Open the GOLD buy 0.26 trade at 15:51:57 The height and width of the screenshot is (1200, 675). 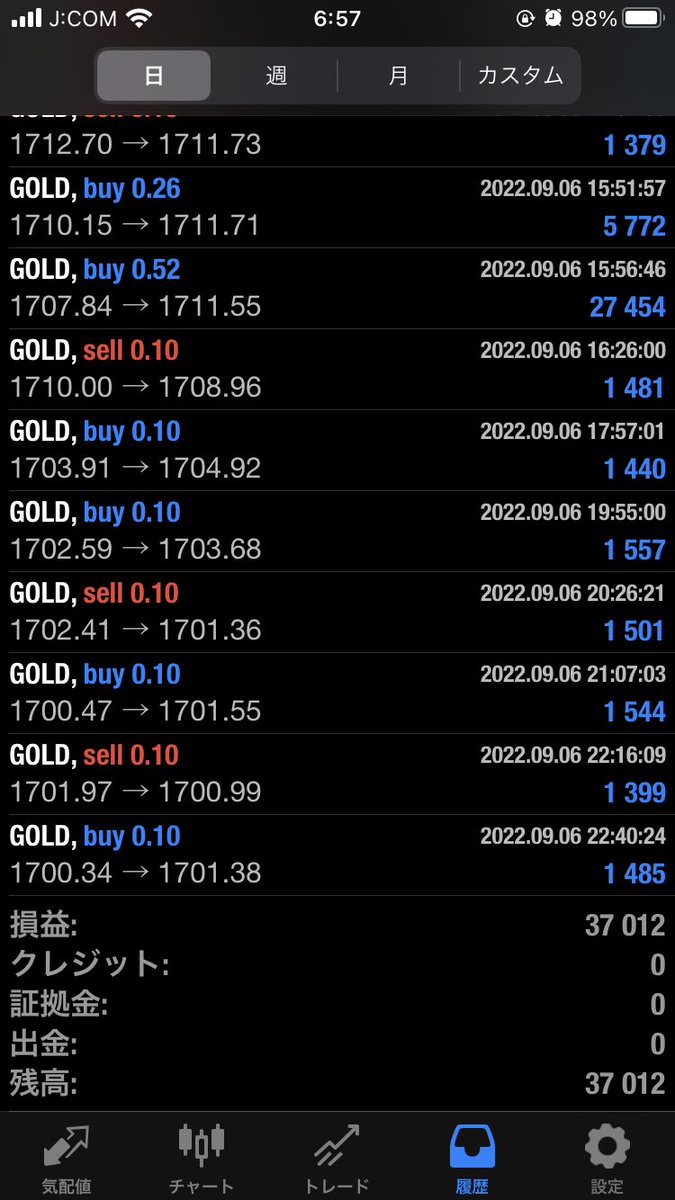(337, 207)
